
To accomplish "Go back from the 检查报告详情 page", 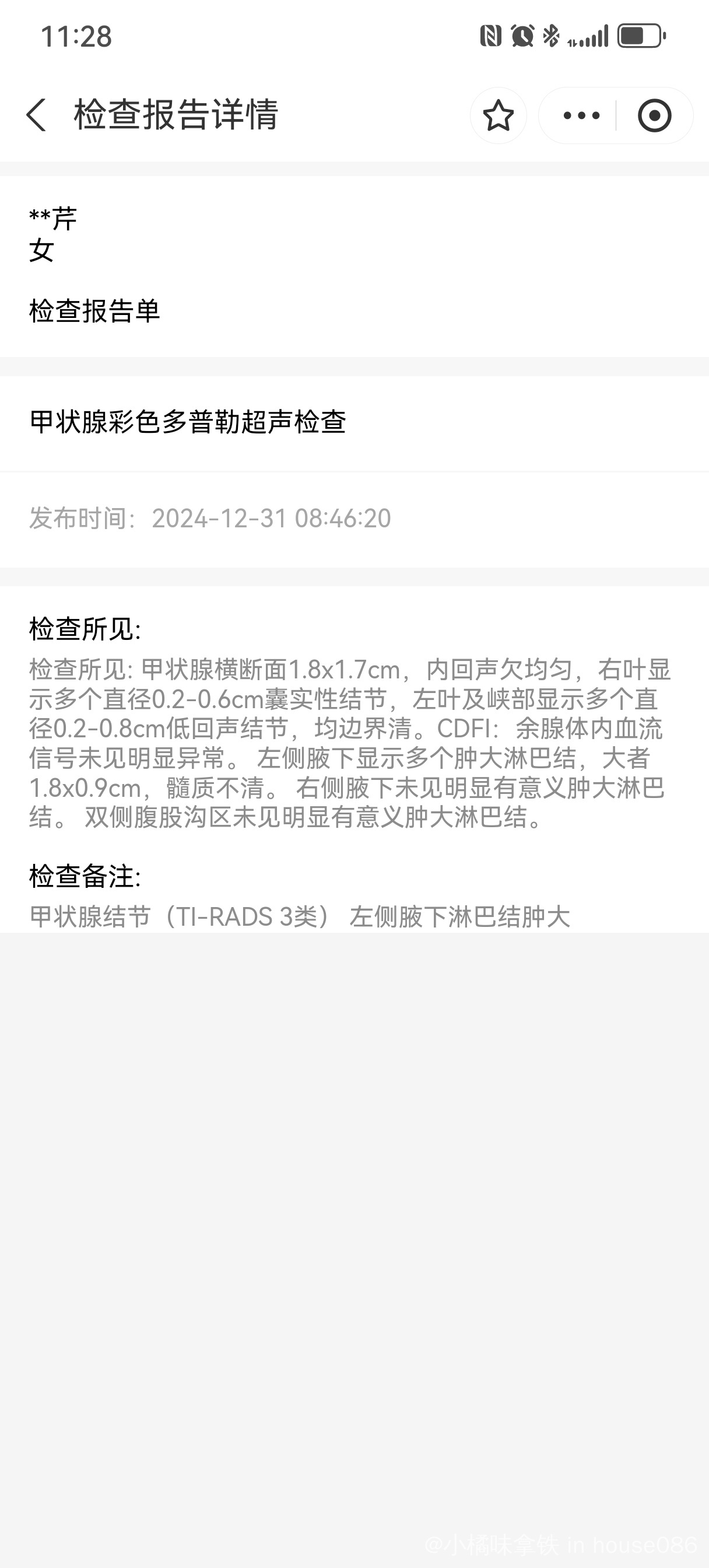I will point(37,115).
